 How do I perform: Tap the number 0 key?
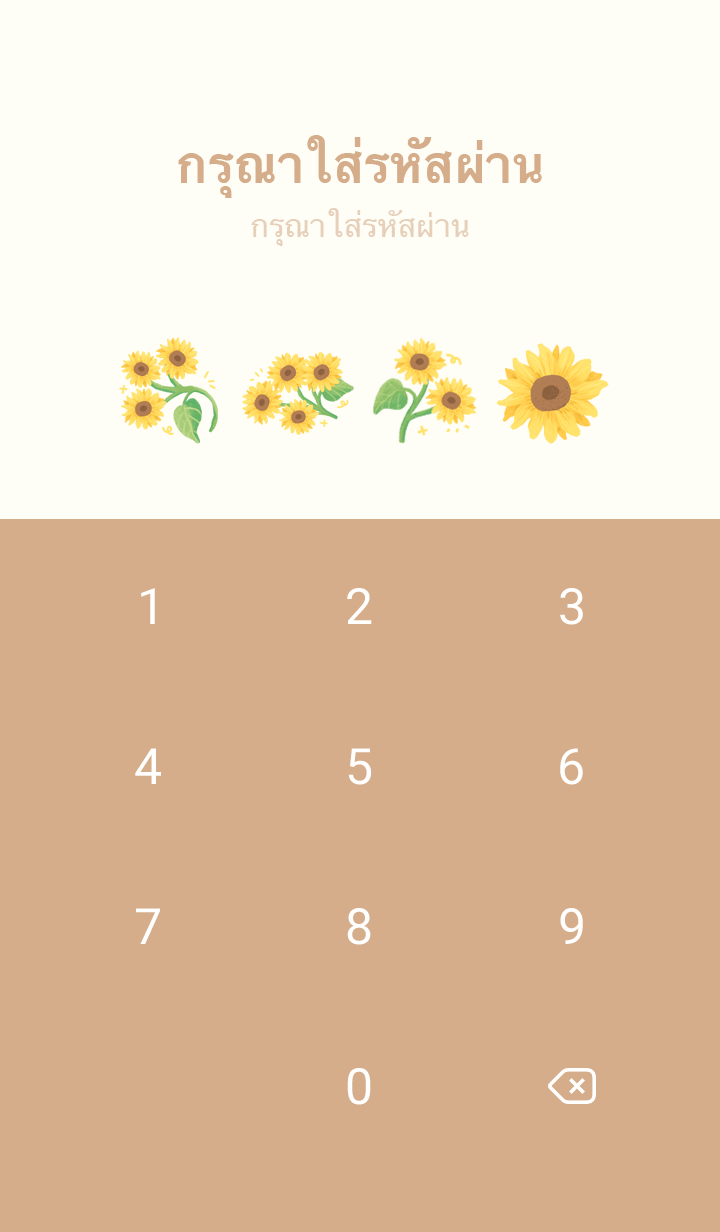359,1087
